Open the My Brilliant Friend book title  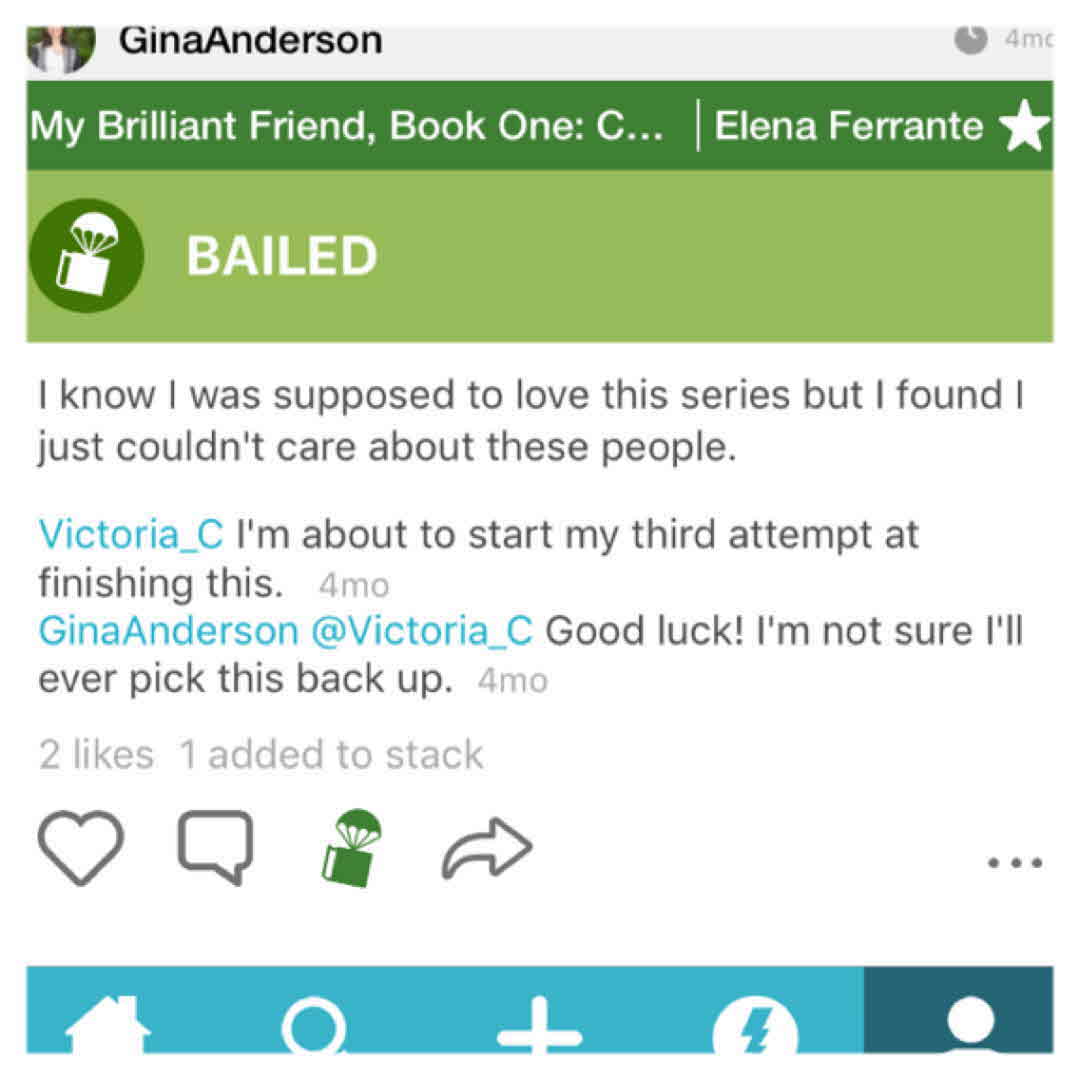click(x=345, y=126)
